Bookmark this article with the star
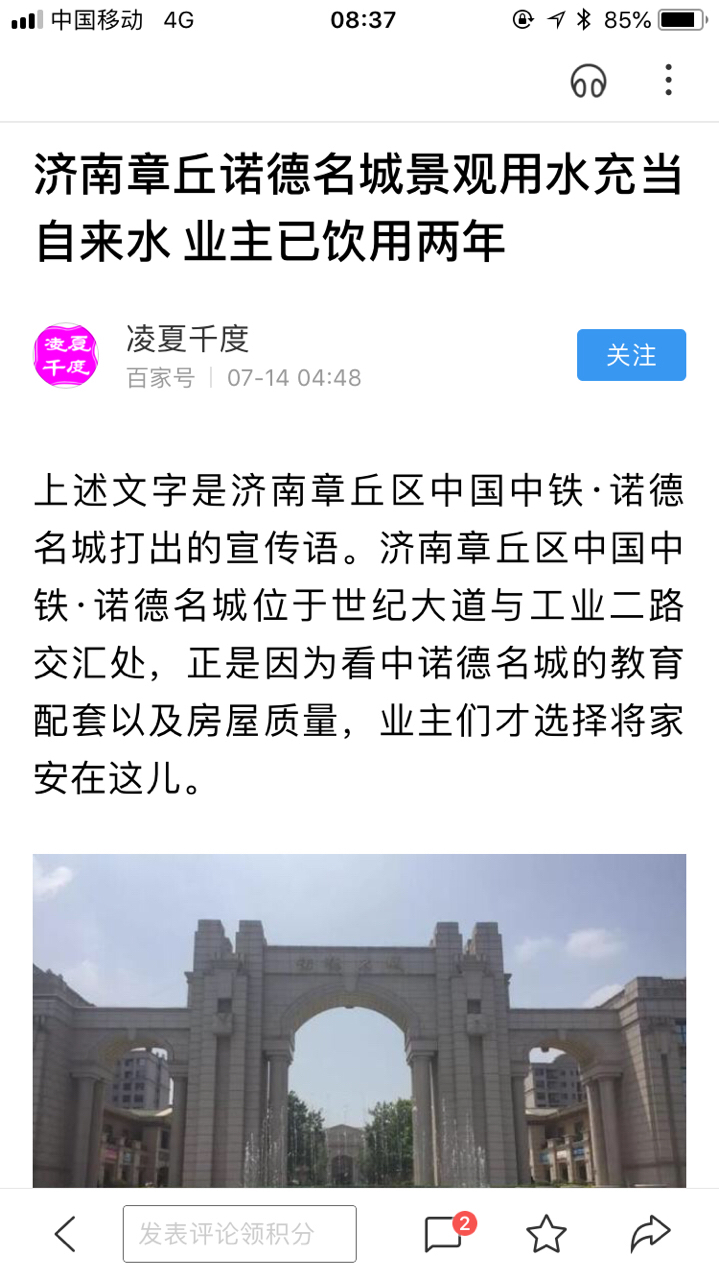 tap(546, 1234)
